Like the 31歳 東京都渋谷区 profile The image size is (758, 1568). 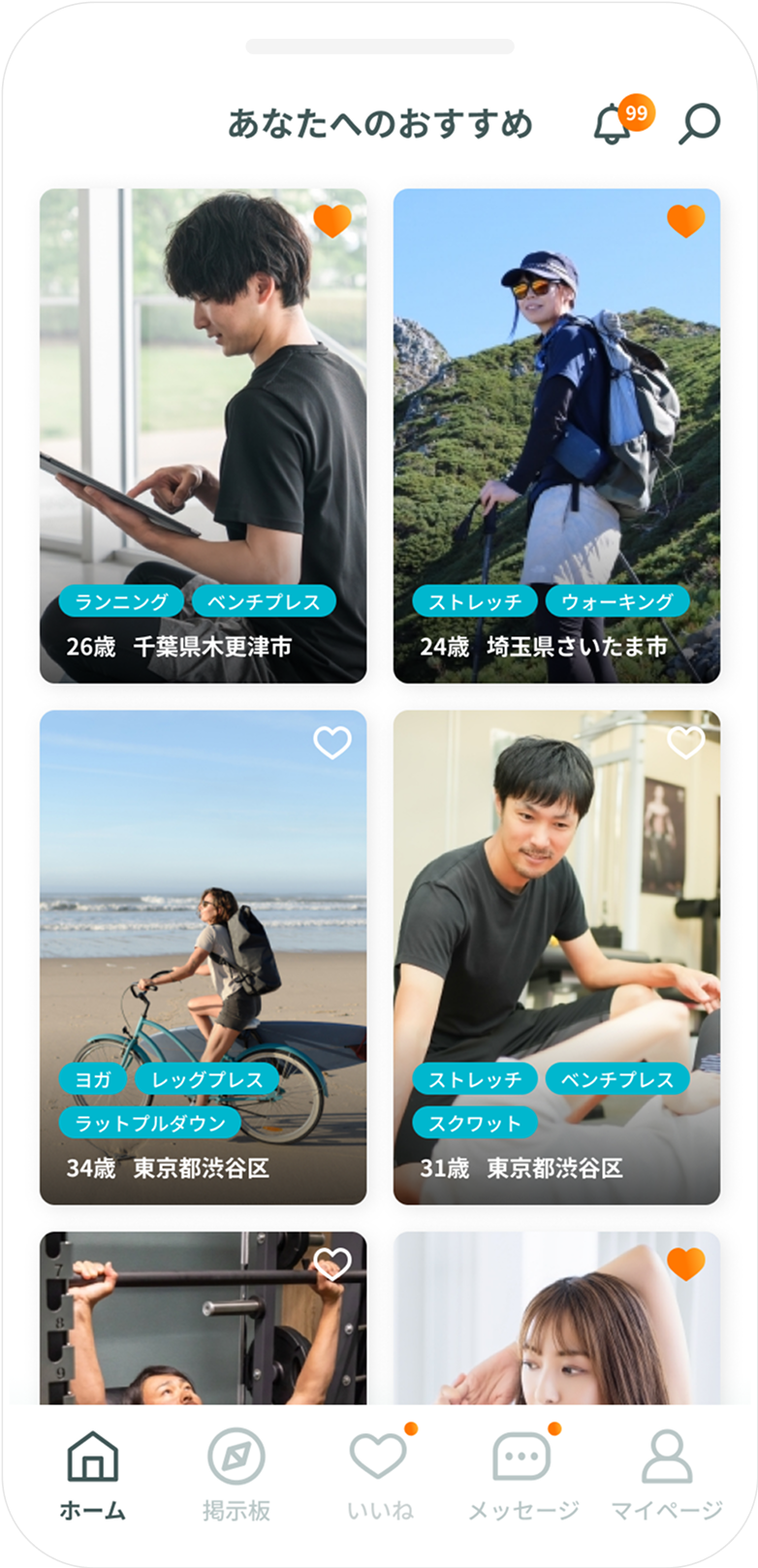pos(686,743)
